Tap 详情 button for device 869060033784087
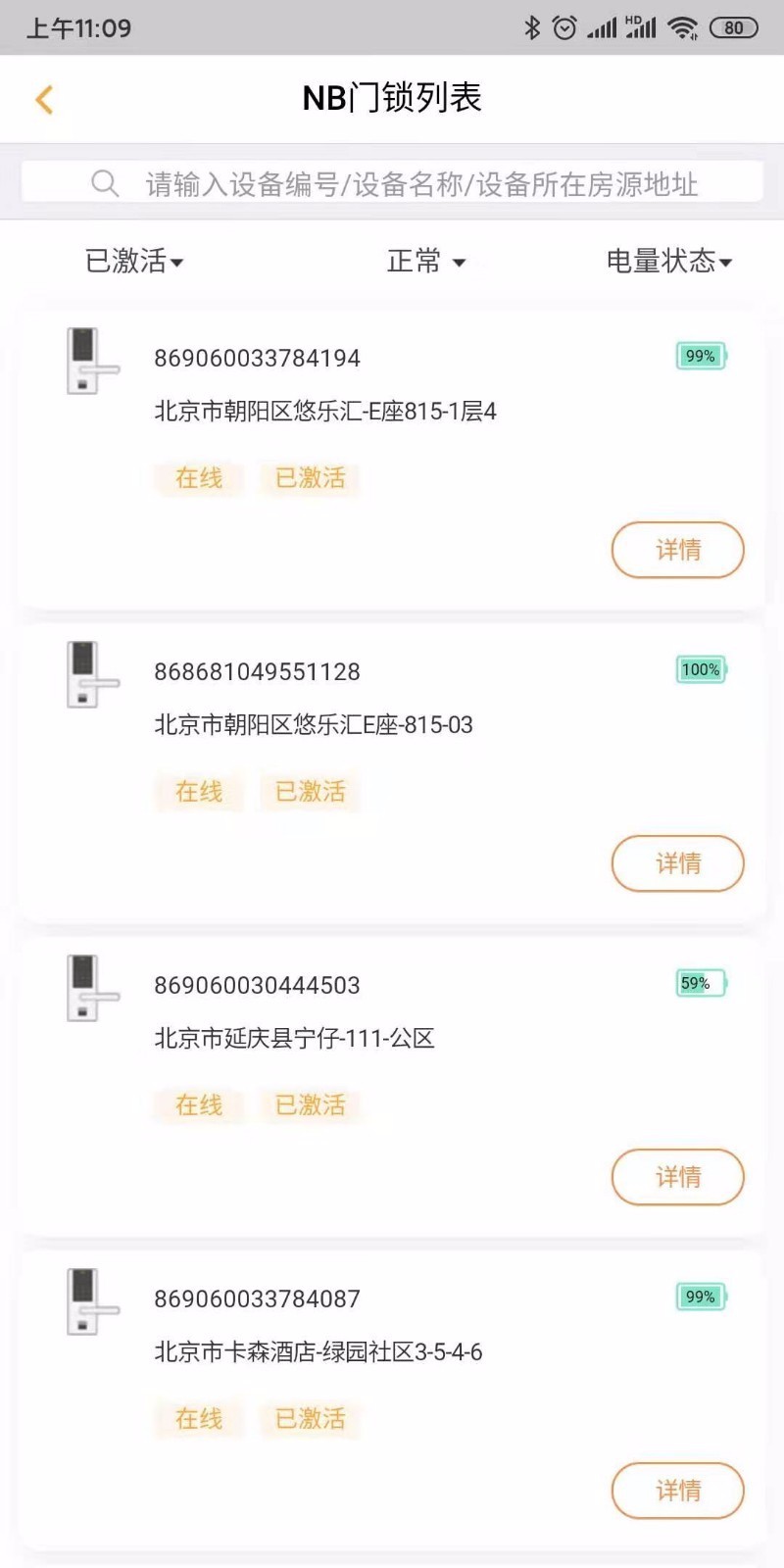 click(678, 1491)
